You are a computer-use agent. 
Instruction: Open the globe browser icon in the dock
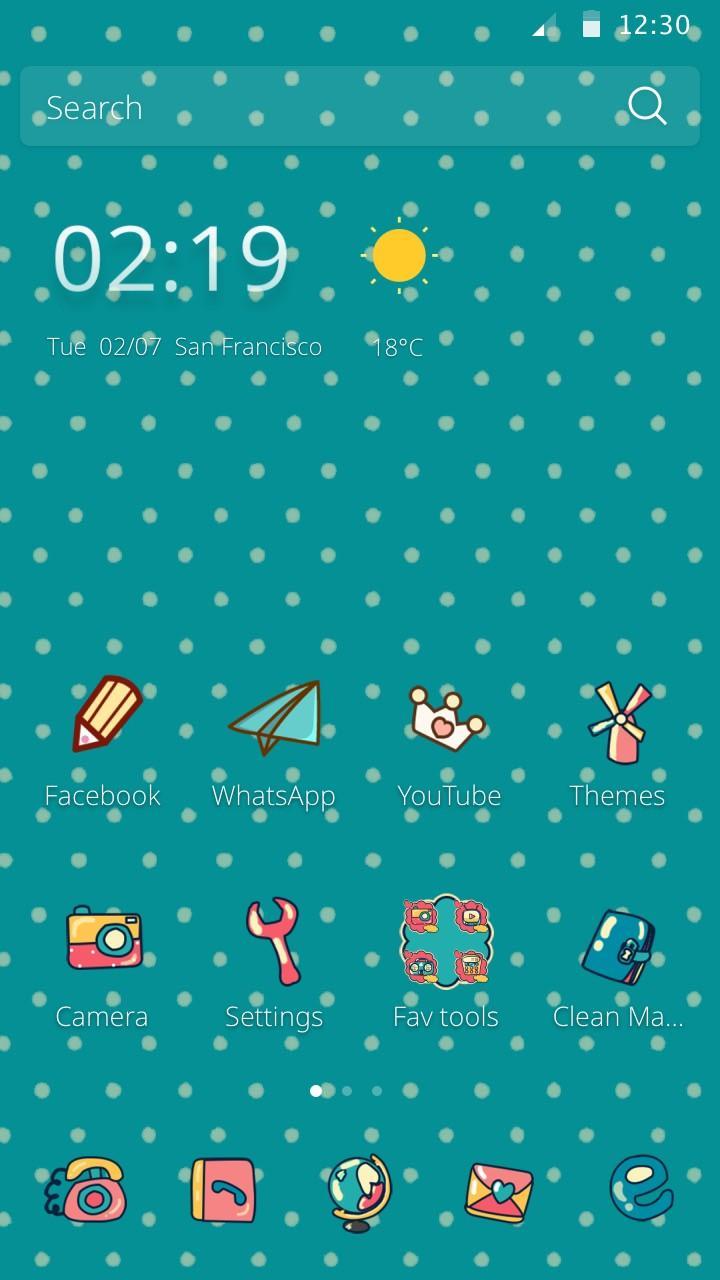click(x=360, y=1190)
